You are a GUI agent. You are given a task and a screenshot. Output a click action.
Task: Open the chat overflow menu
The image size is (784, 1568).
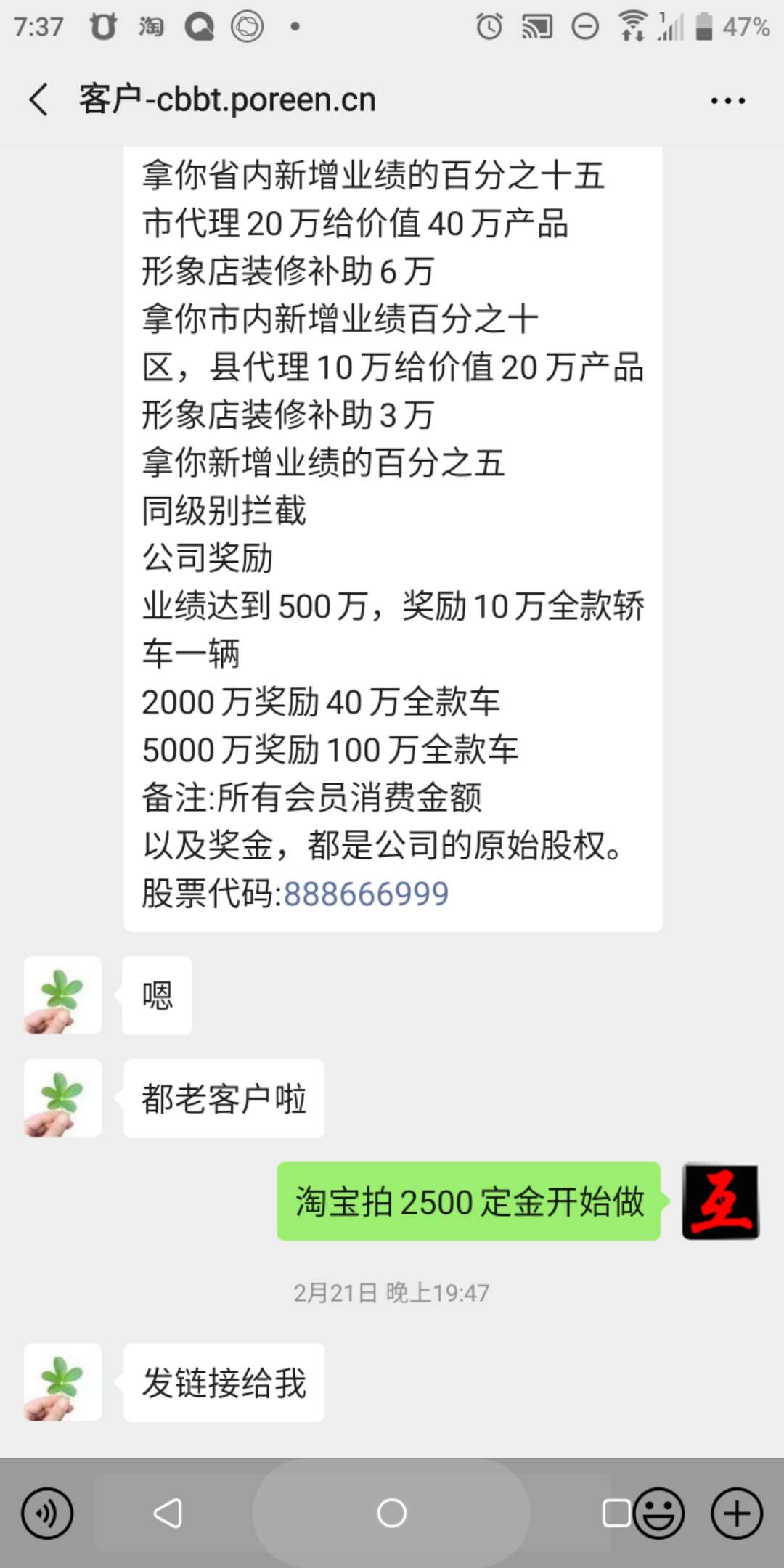(727, 101)
